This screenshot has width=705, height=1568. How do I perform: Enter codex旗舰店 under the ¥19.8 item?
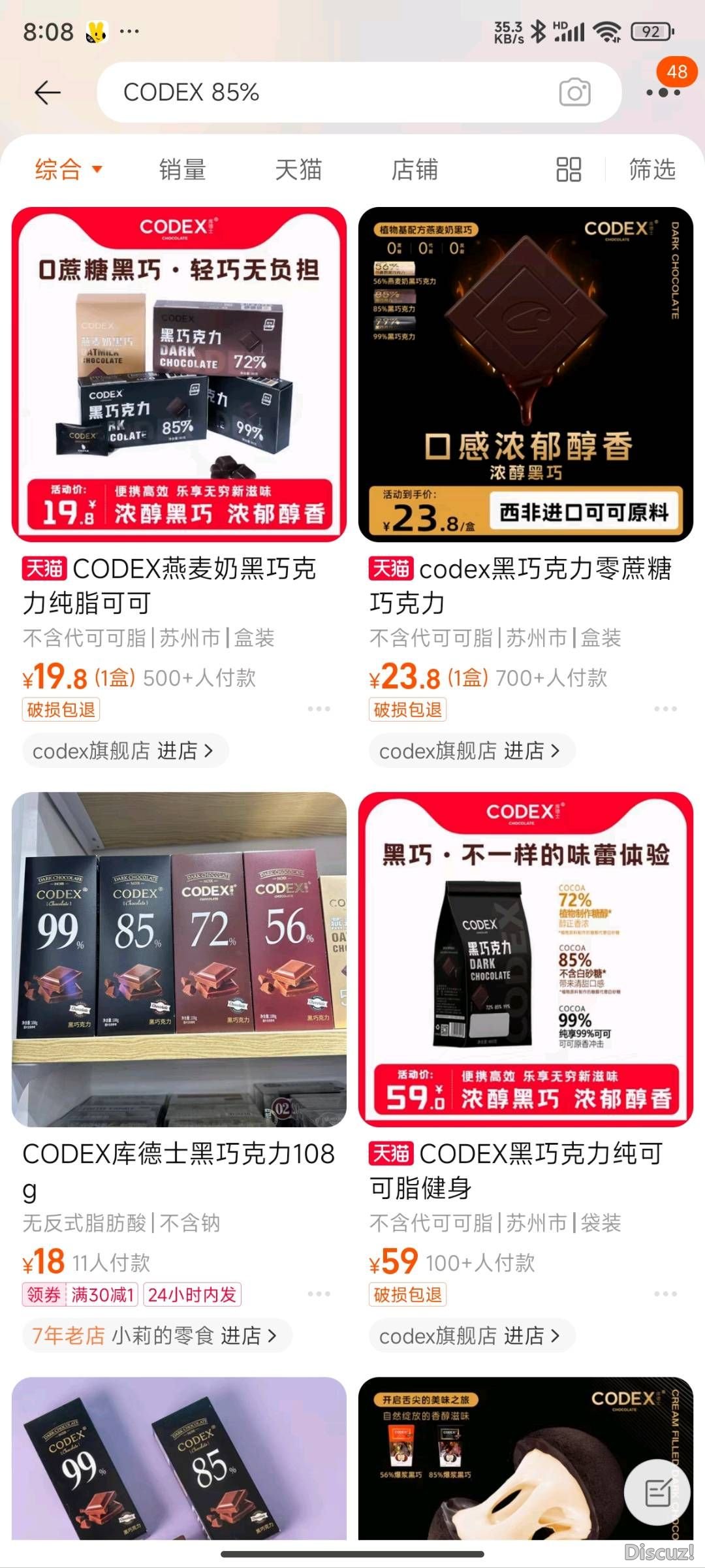pyautogui.click(x=124, y=751)
